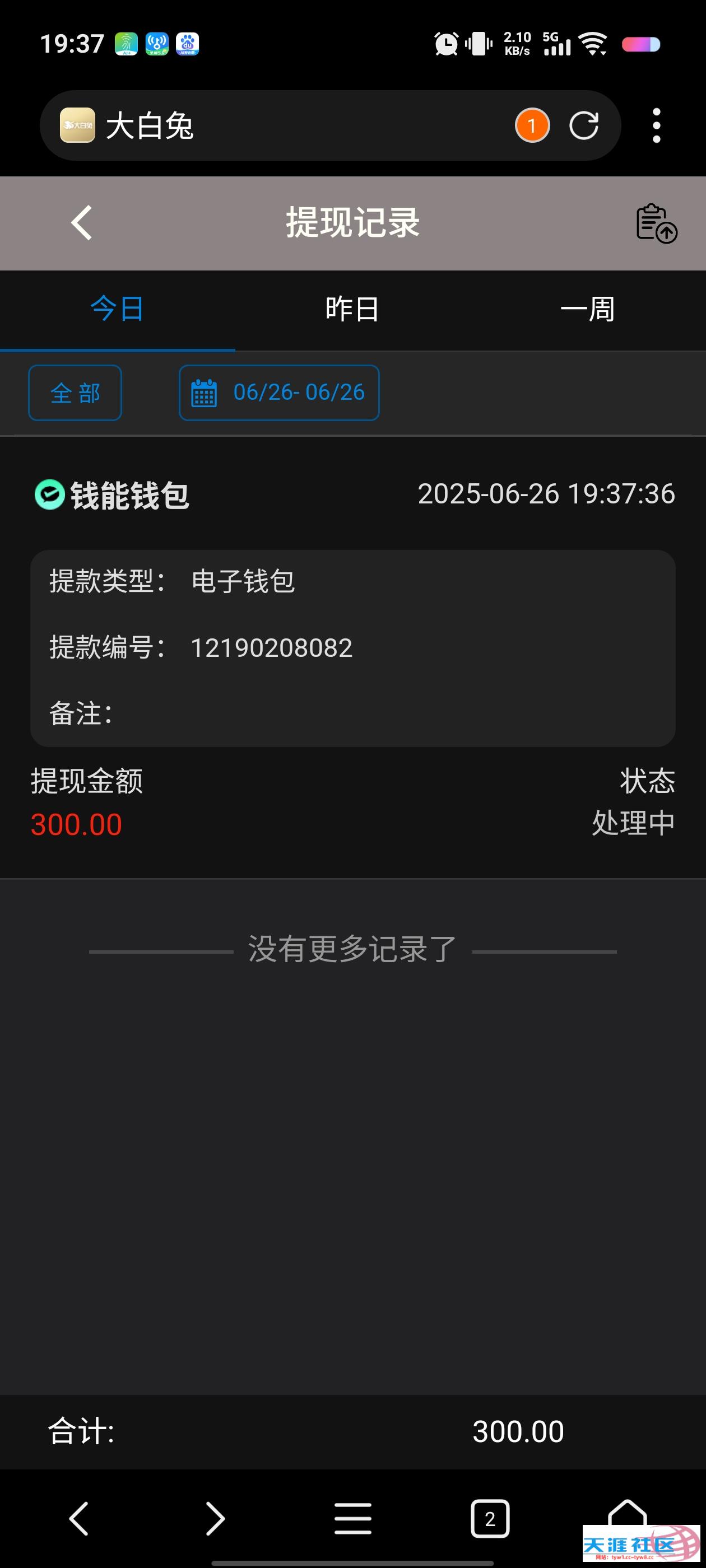Screen dimensions: 706x1568
Task: Pick a date range 06/26- 06/26
Action: [279, 393]
